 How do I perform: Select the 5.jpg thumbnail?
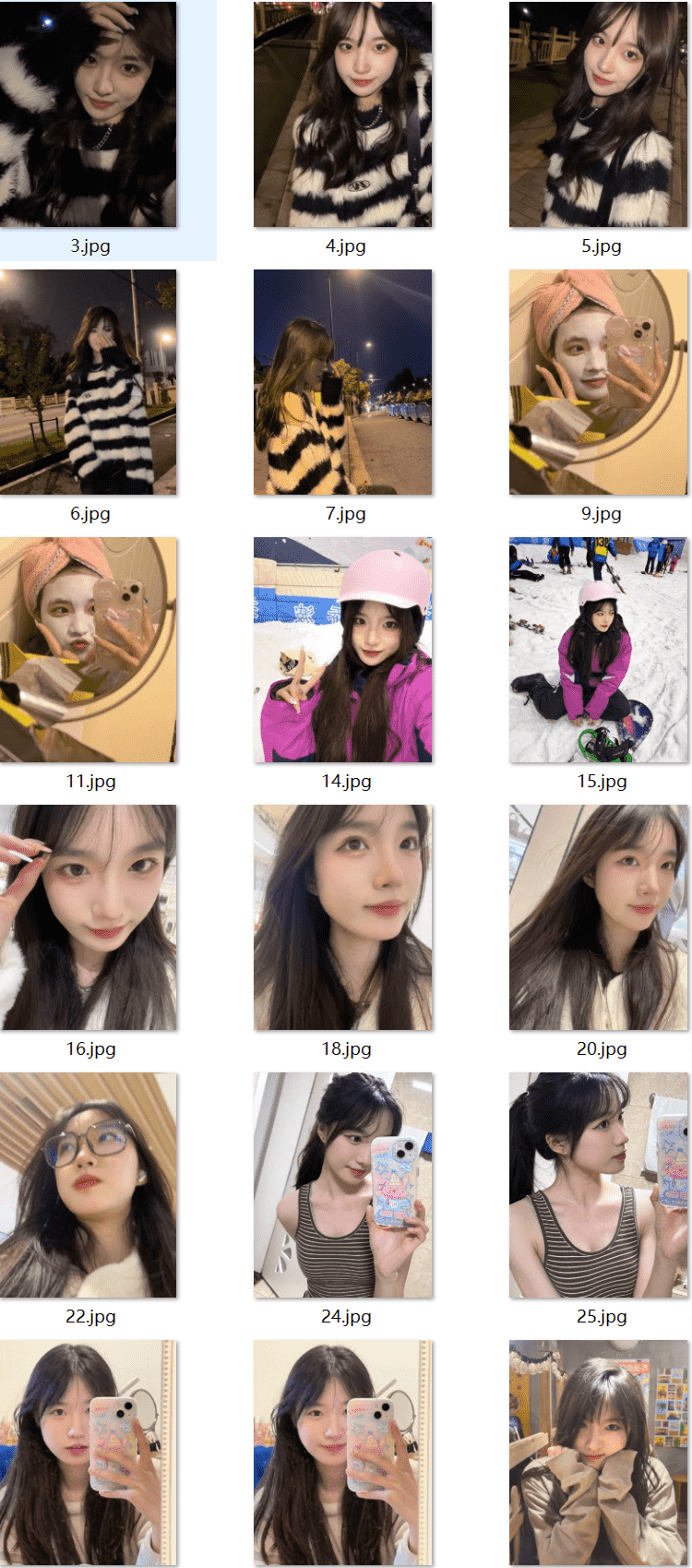(598, 114)
